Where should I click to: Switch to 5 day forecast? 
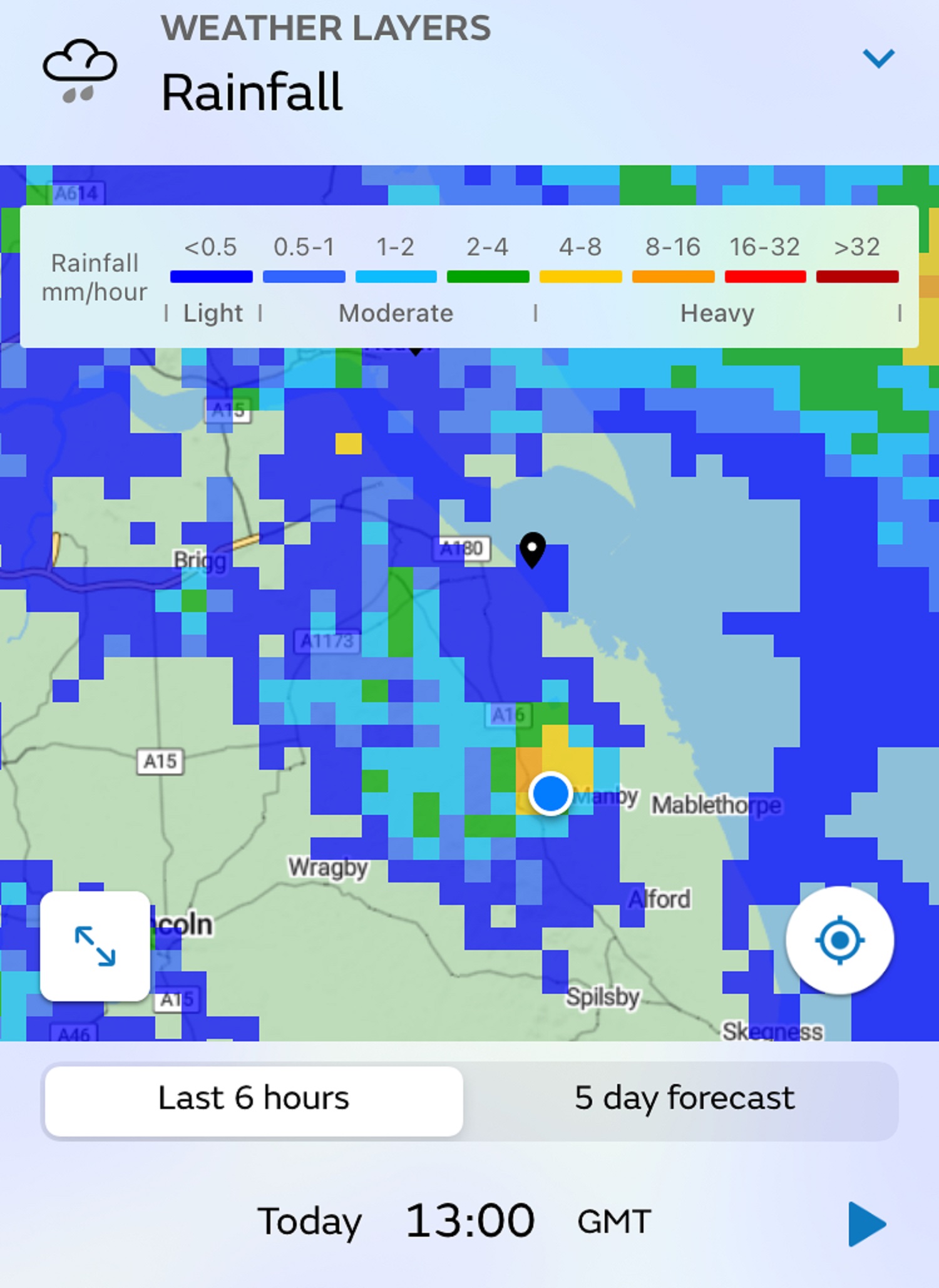pyautogui.click(x=684, y=1100)
